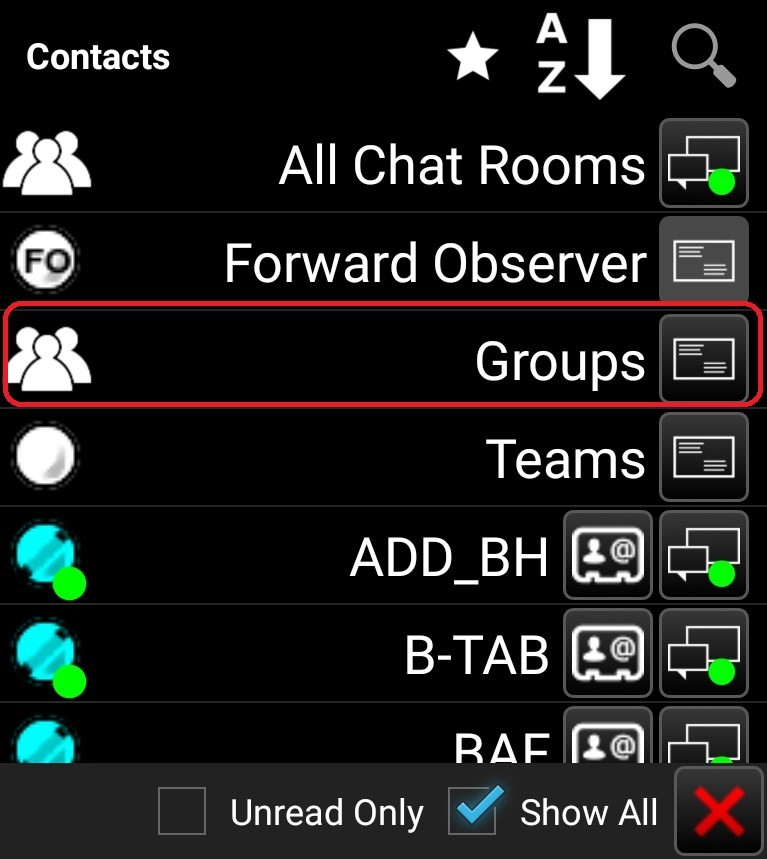Enable the Unread Only checkbox
767x859 pixels.
click(x=182, y=811)
